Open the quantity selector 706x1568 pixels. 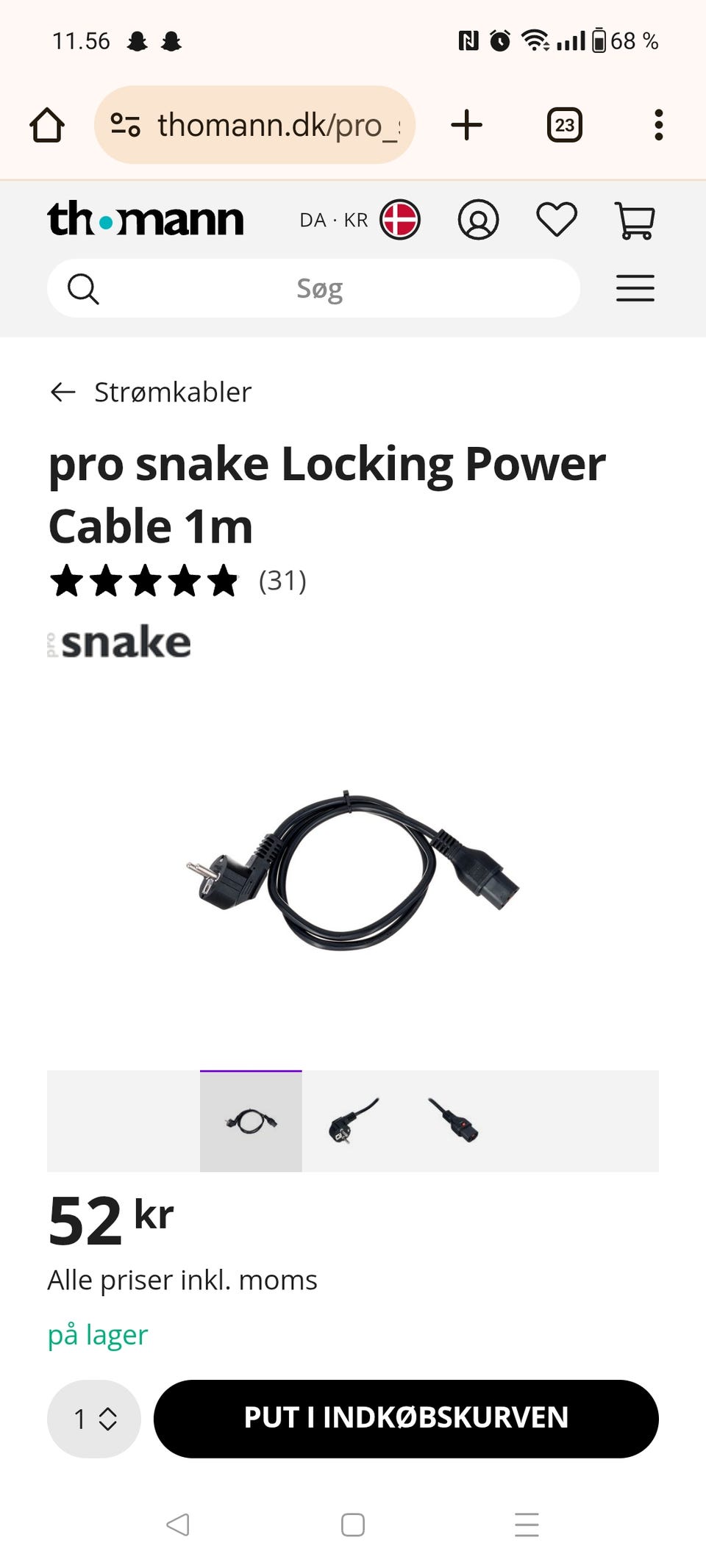94,1418
